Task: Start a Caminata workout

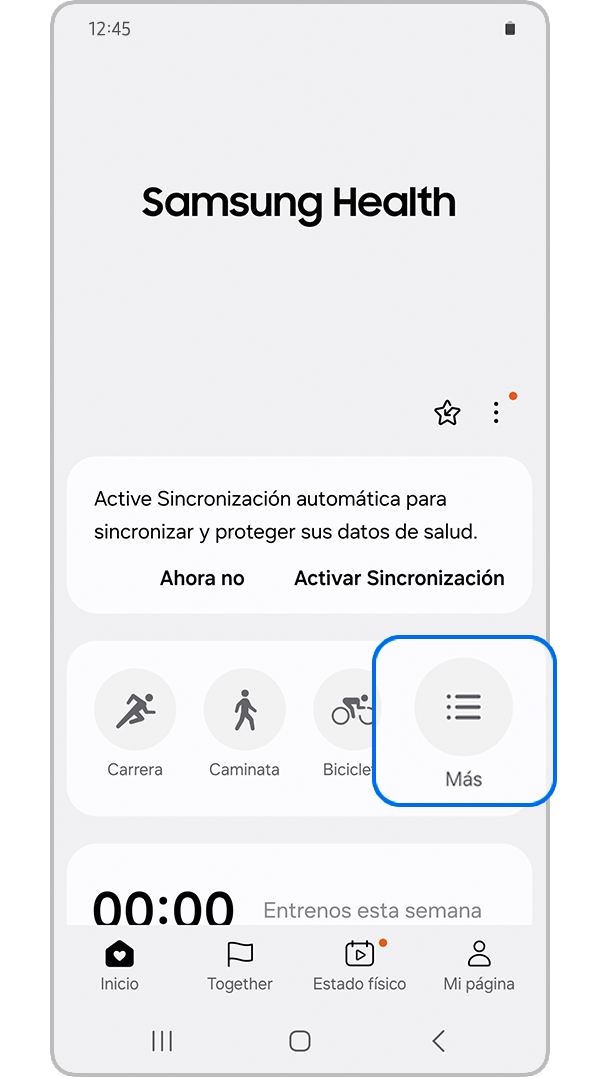Action: pyautogui.click(x=244, y=712)
